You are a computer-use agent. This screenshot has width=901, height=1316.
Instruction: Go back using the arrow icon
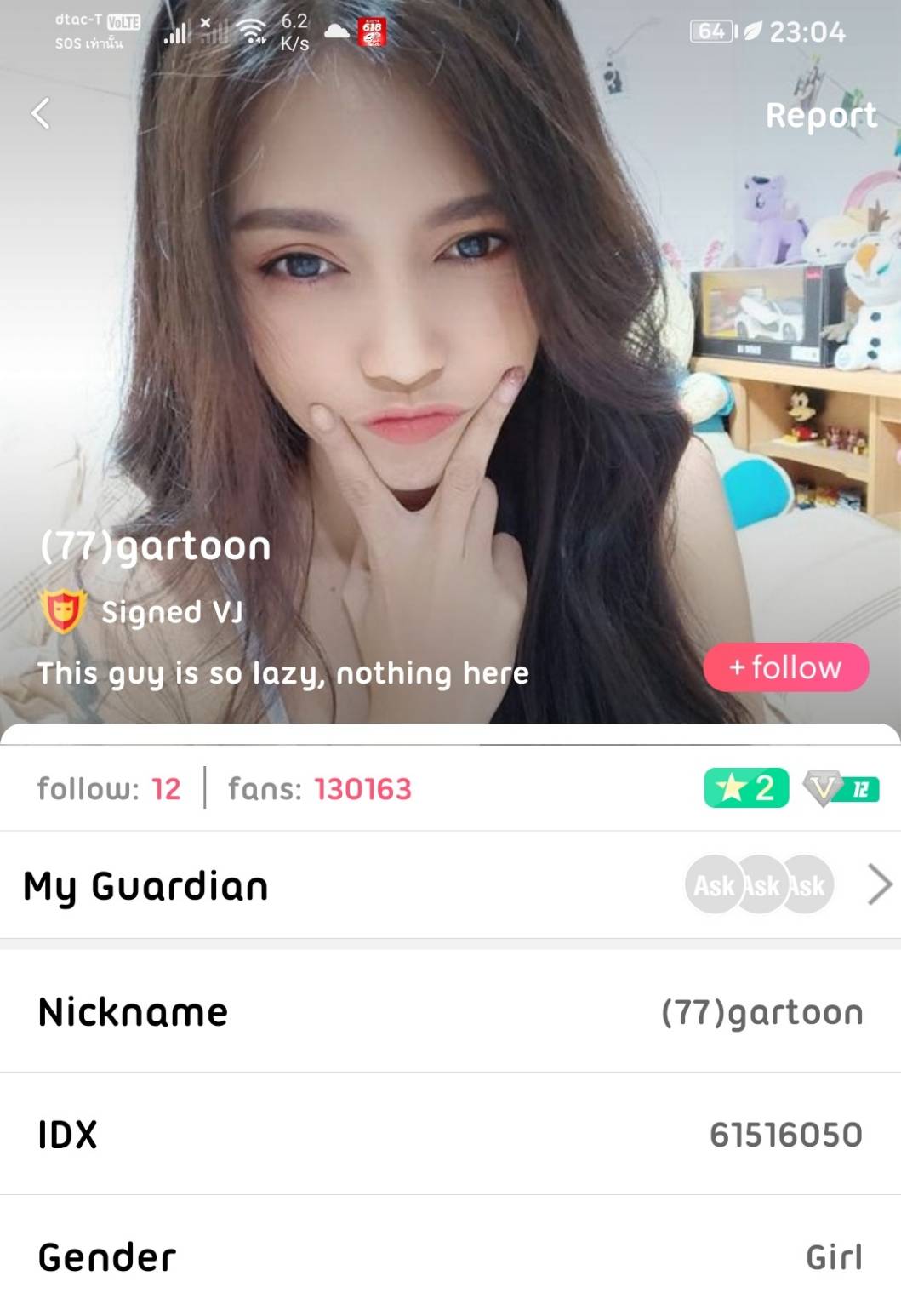point(41,113)
